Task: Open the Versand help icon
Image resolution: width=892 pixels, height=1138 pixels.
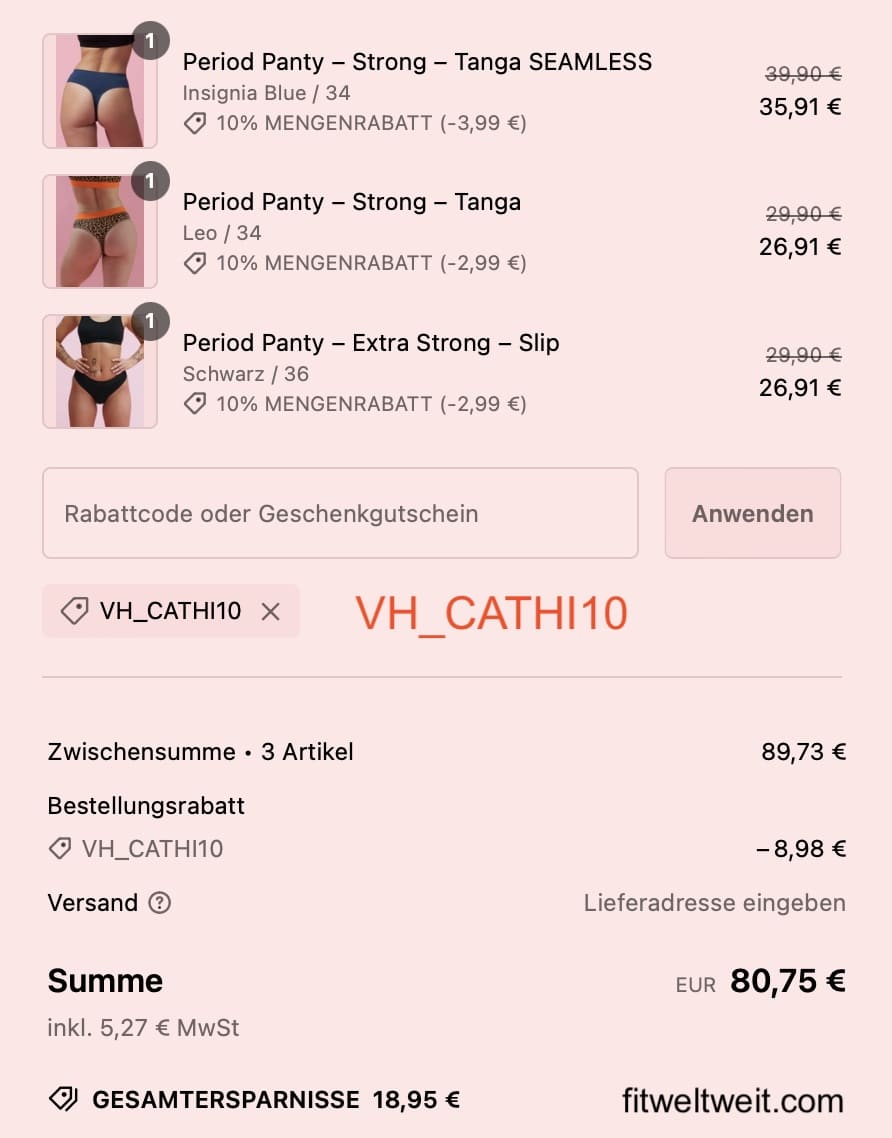Action: 160,903
